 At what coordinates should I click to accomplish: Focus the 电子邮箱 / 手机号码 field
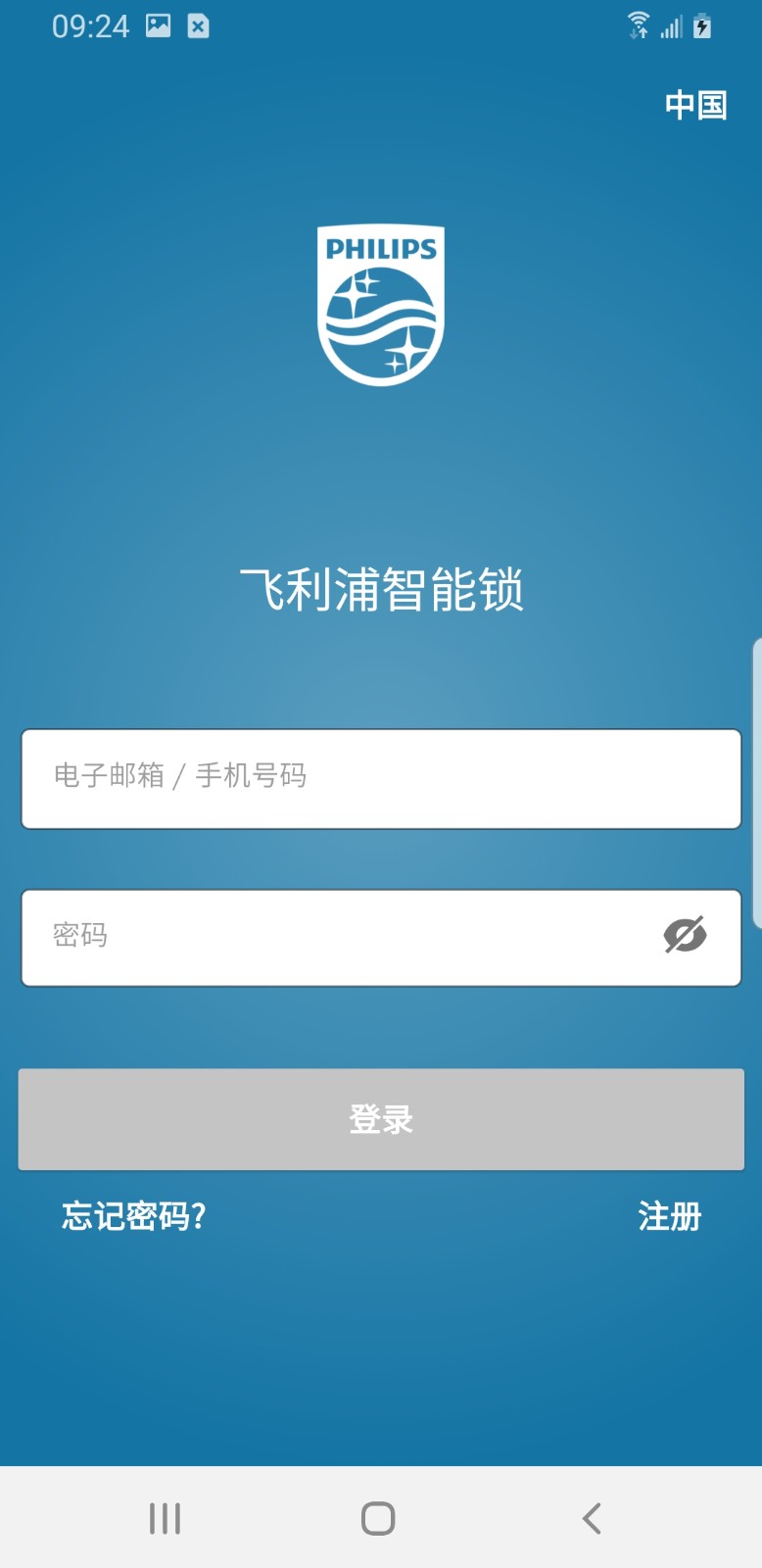click(380, 778)
